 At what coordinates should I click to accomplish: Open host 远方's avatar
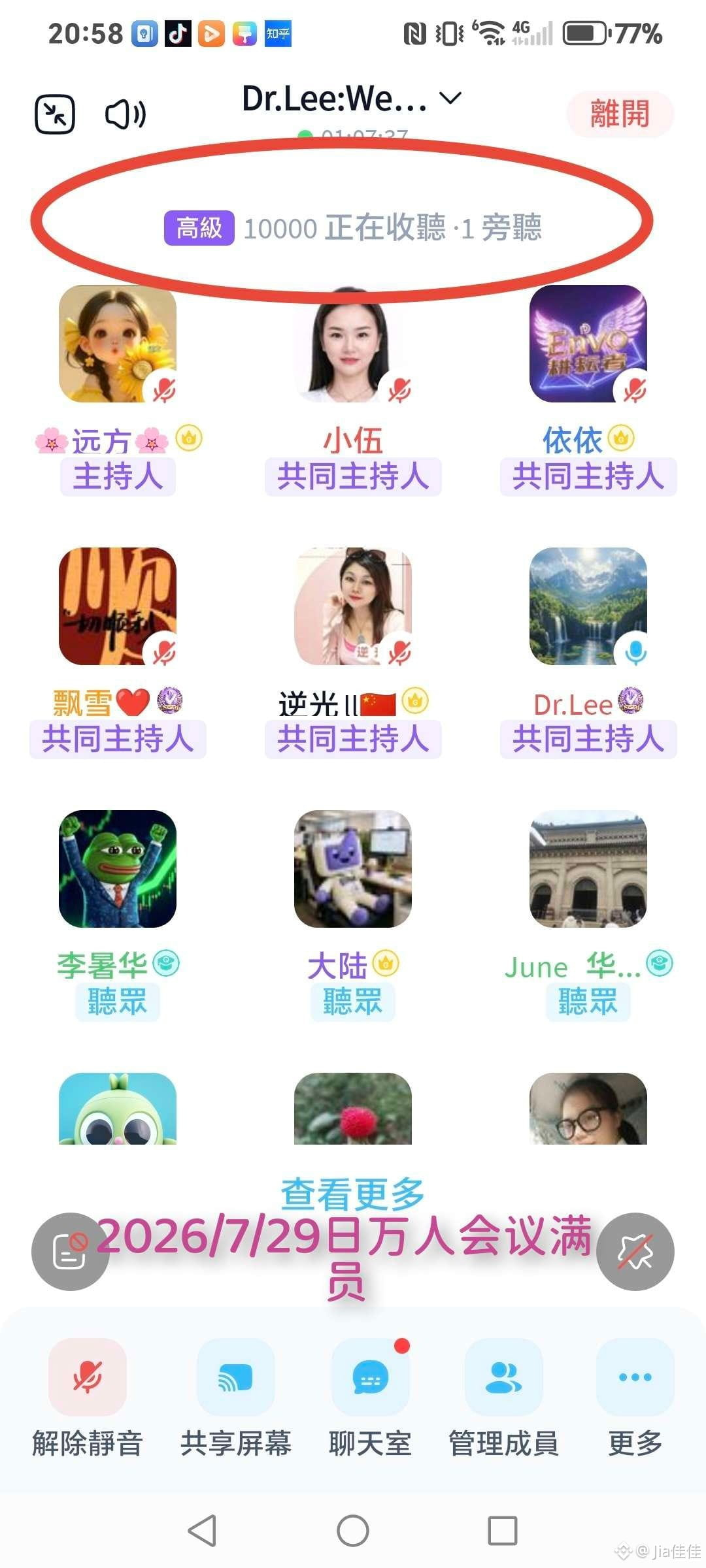[118, 344]
